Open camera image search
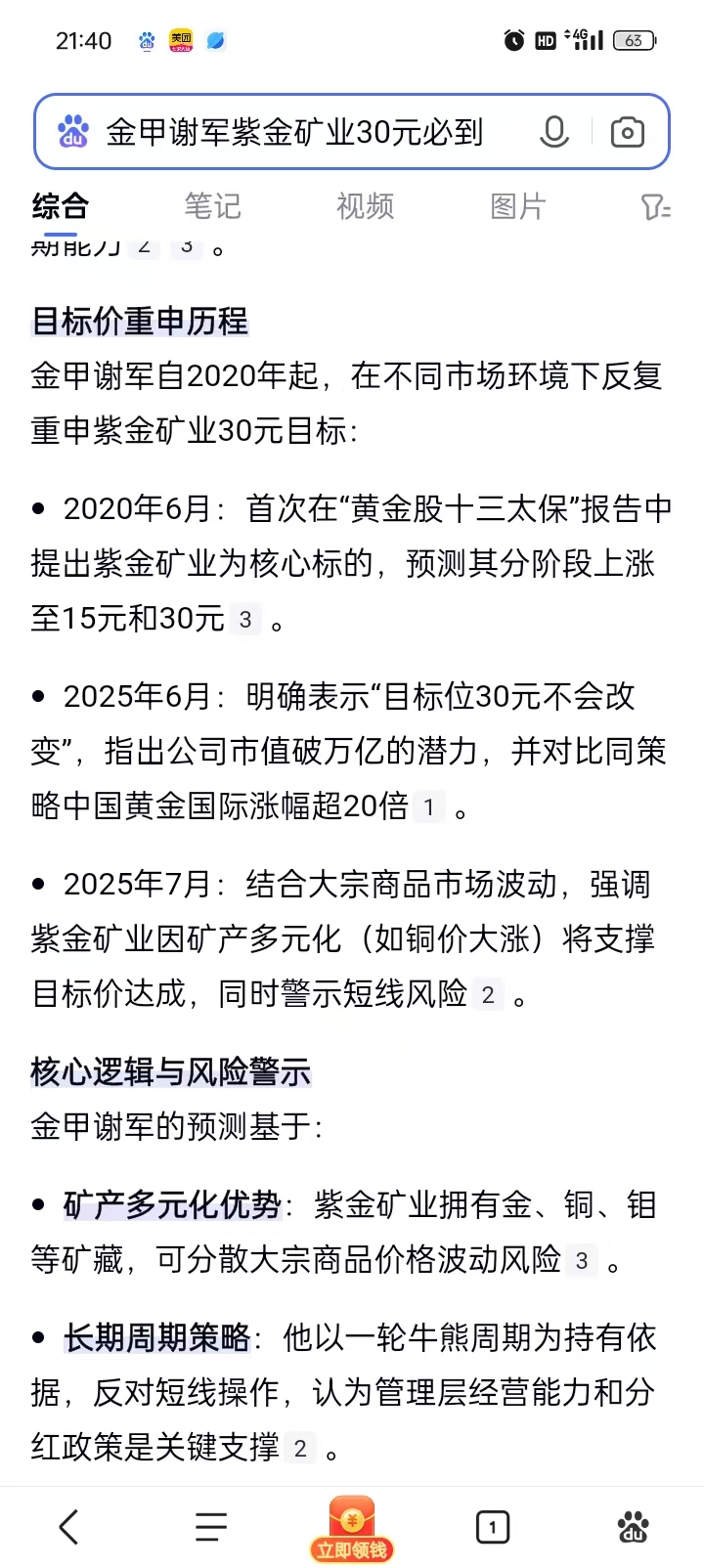704x1568 pixels. (627, 132)
